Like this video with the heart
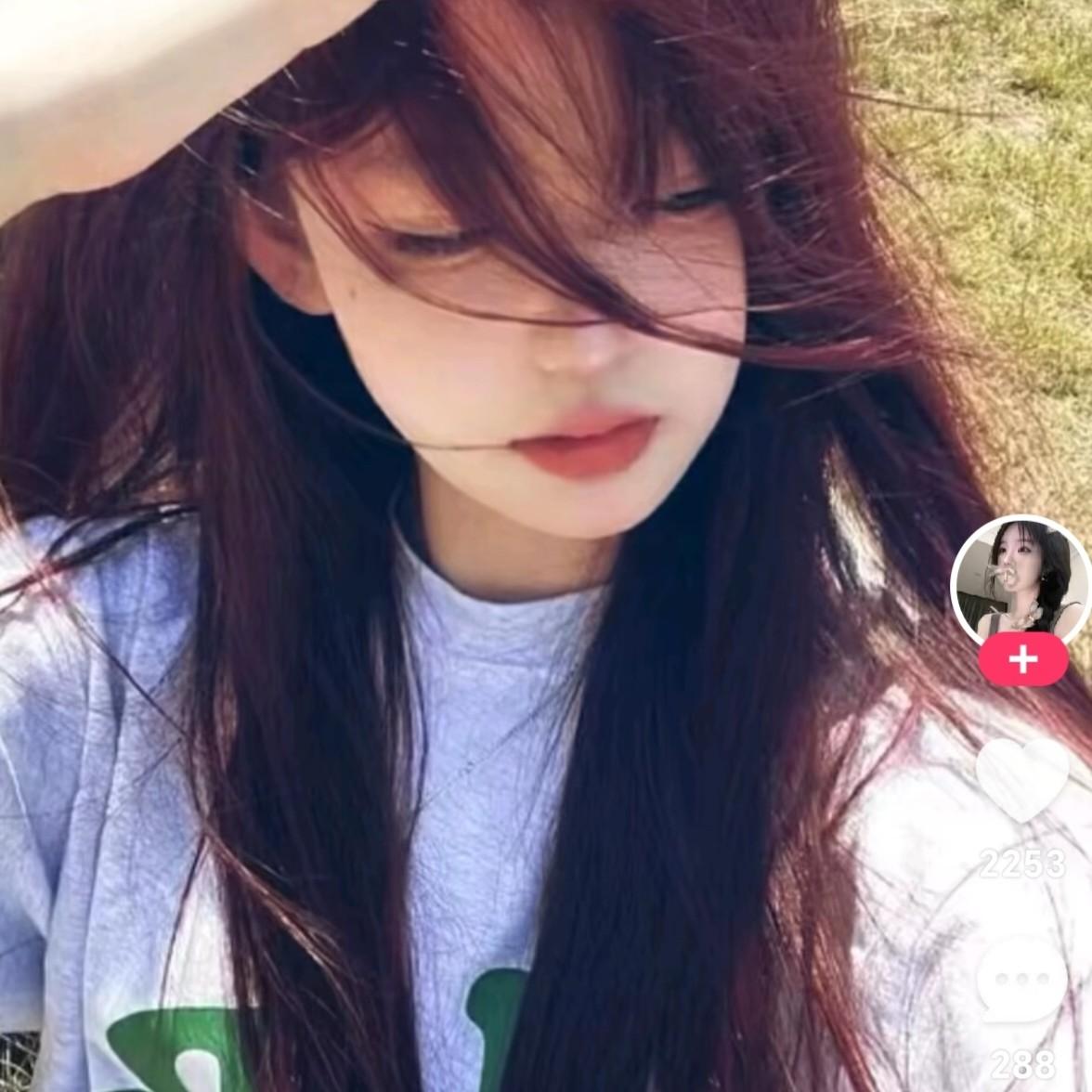The width and height of the screenshot is (1092, 1092). 1022,782
